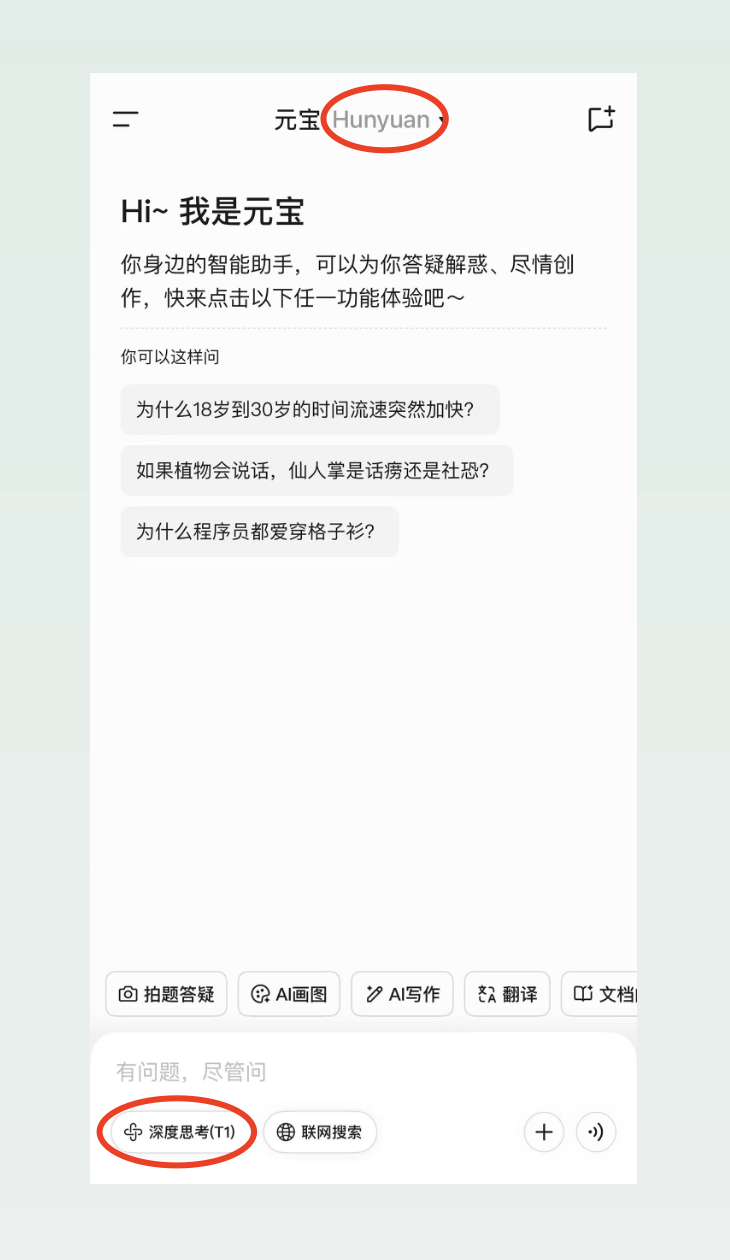
Task: Focus the 有问题，尽管问 input field
Action: pos(363,1072)
